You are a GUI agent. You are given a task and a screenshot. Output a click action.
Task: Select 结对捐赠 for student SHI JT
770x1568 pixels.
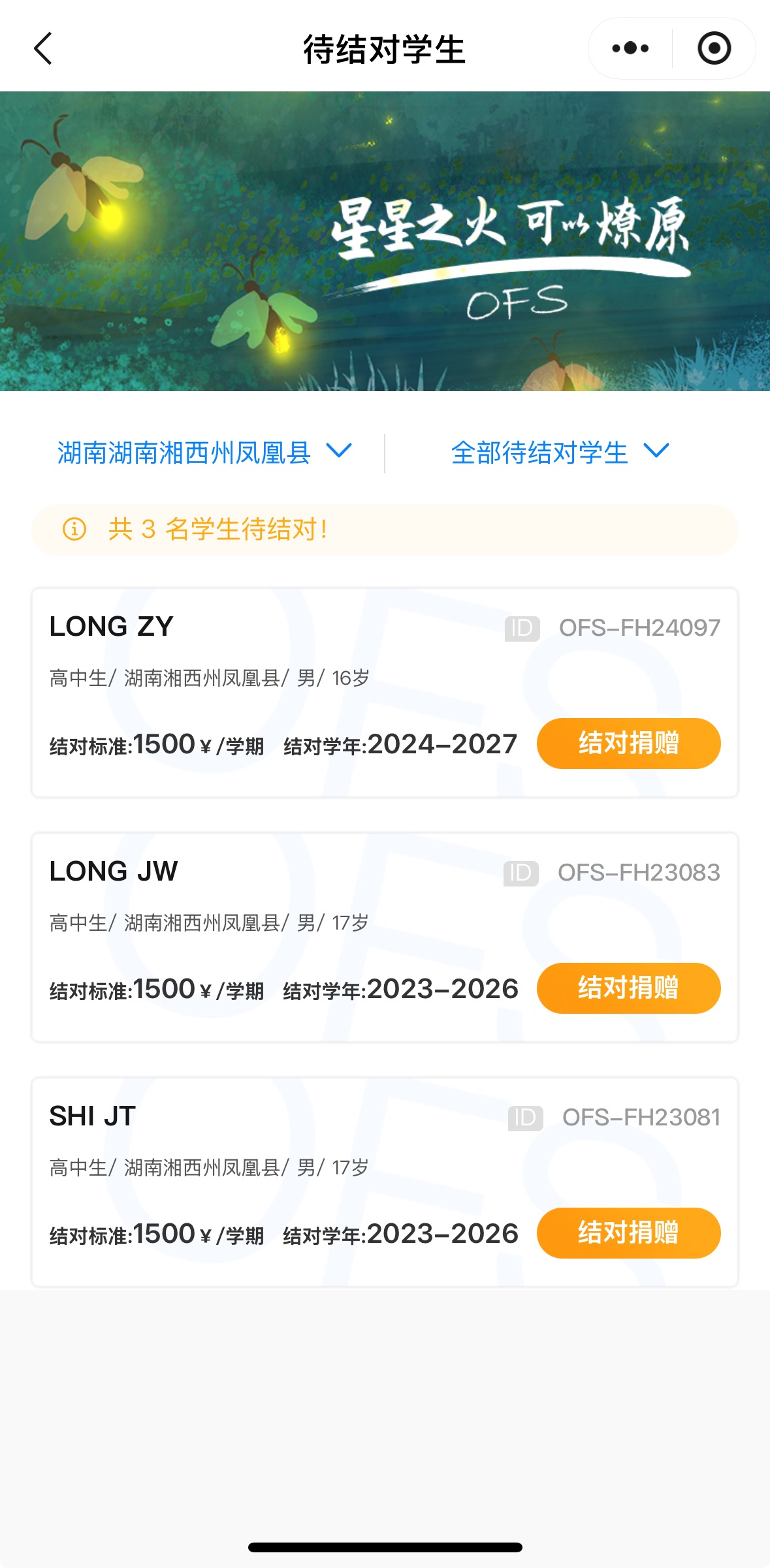pyautogui.click(x=628, y=1232)
